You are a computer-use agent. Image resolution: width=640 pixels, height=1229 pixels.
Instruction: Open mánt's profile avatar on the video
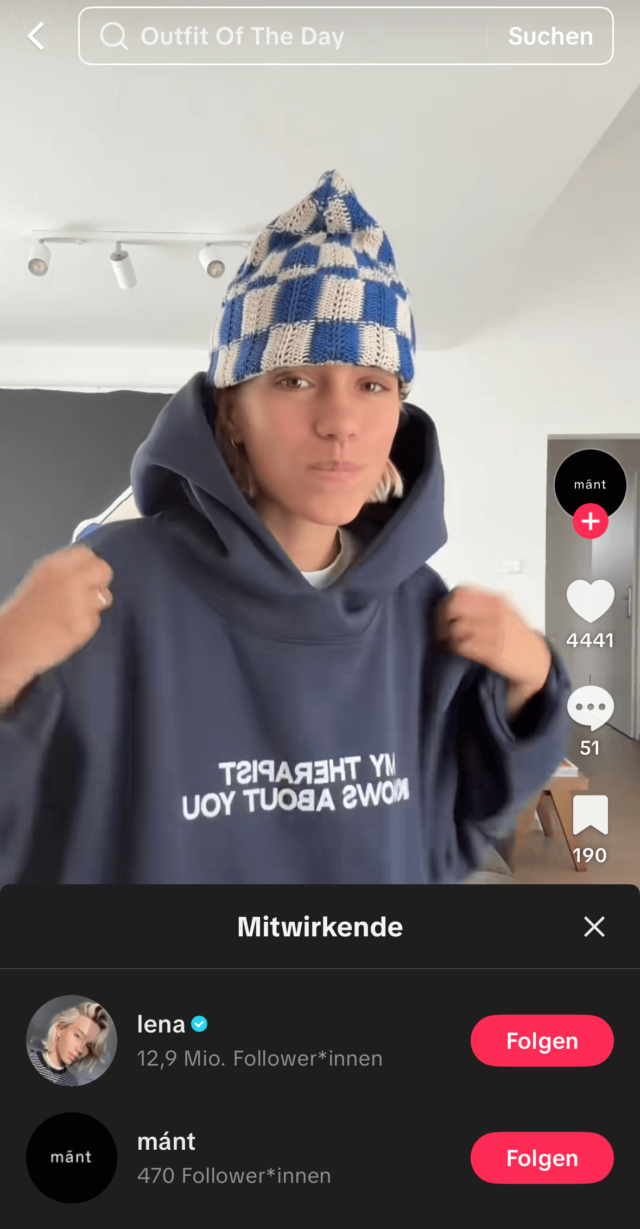(590, 483)
